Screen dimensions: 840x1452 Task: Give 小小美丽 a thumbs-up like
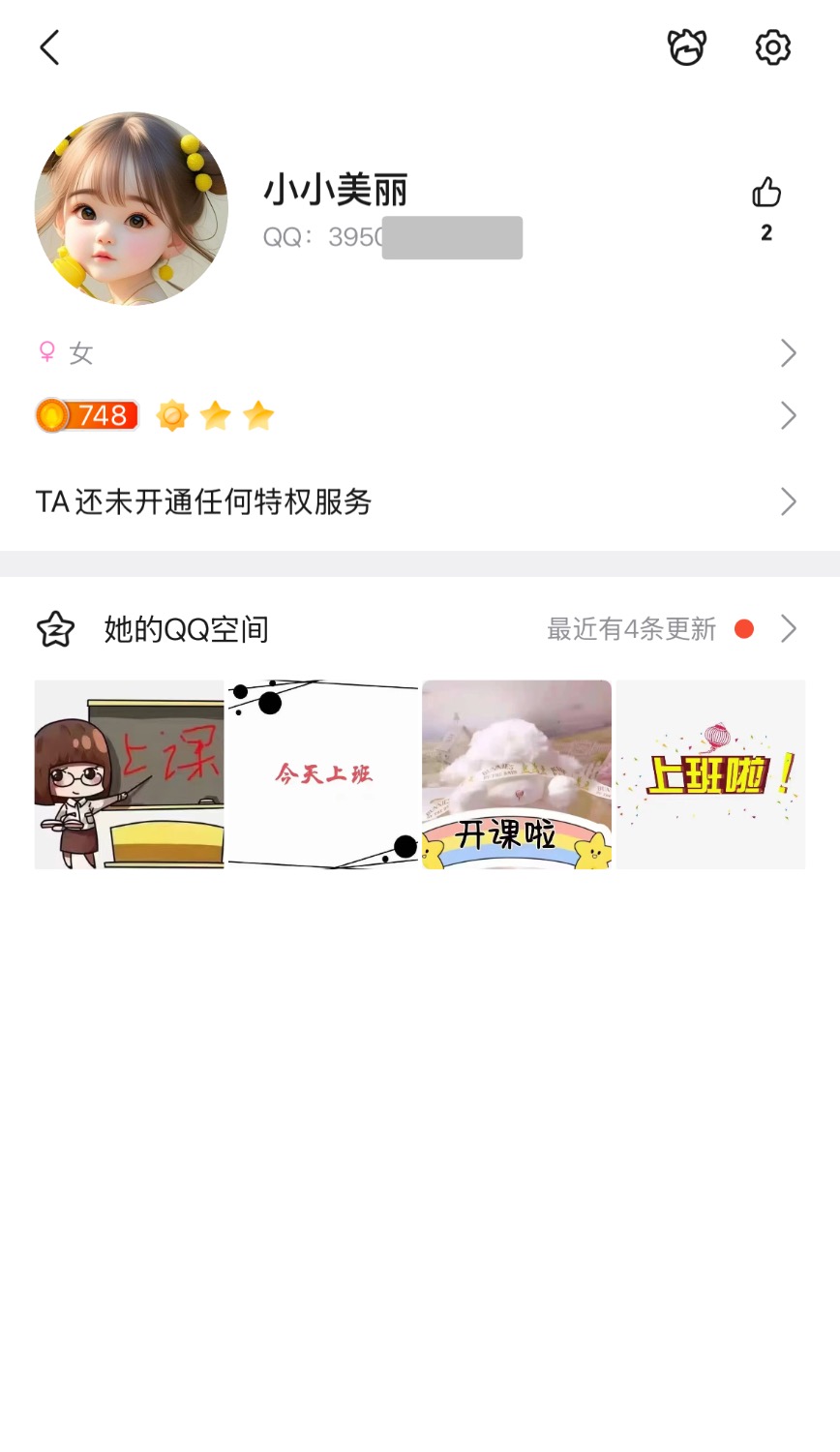pos(766,194)
